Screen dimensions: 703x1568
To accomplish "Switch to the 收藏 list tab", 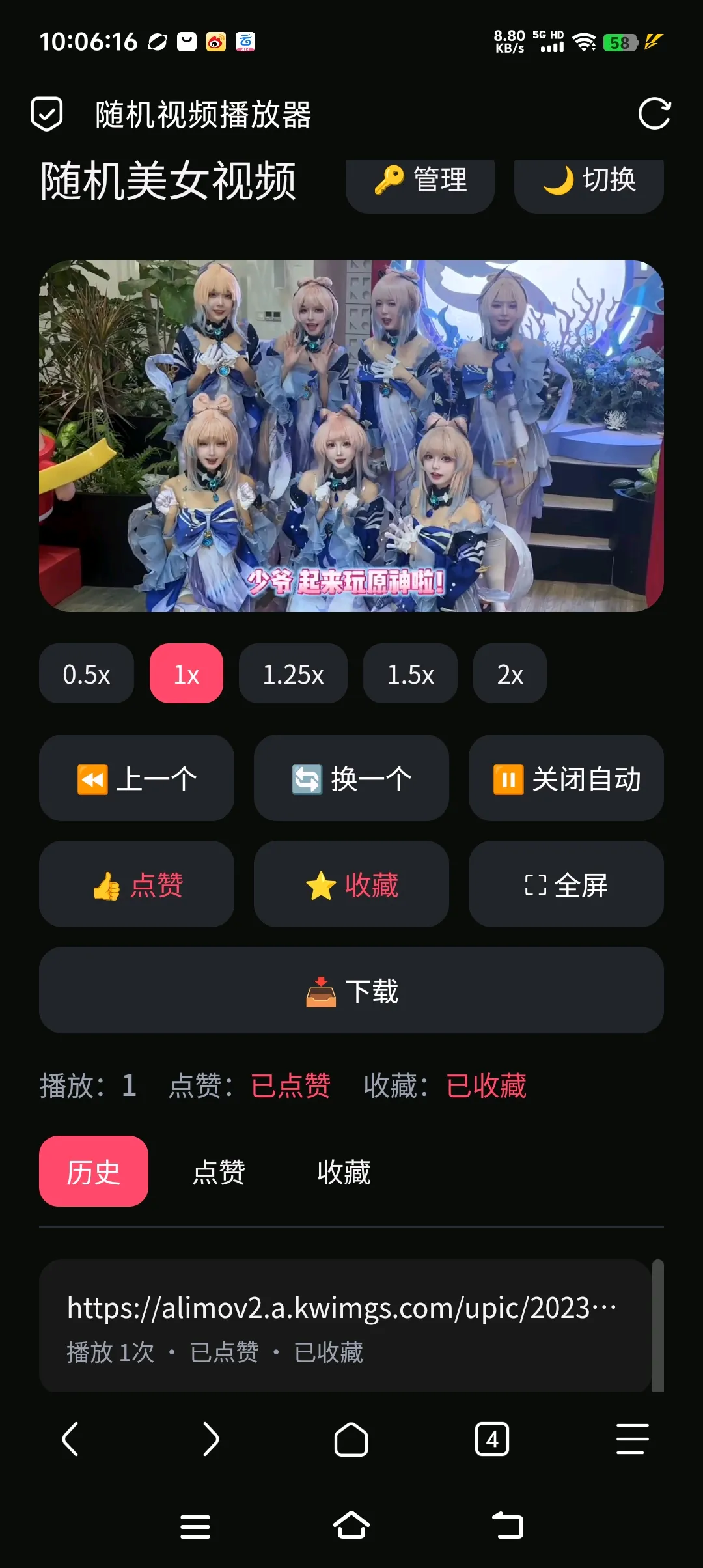I will [x=344, y=1172].
